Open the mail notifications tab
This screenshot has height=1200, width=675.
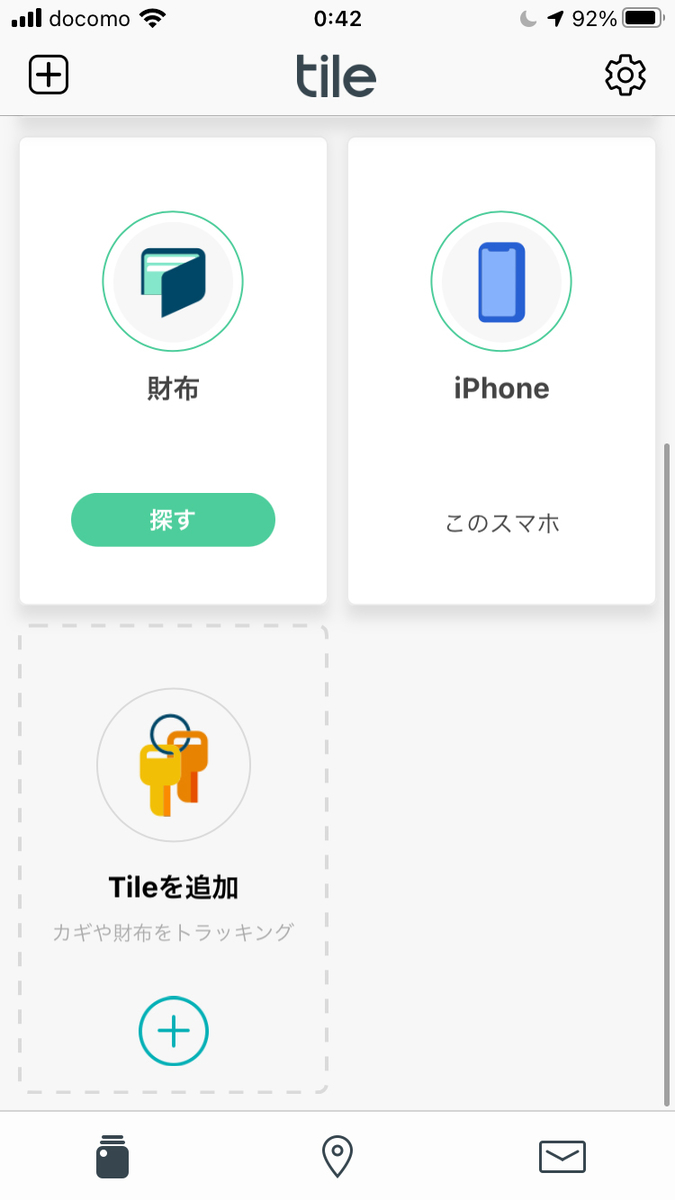click(562, 1156)
